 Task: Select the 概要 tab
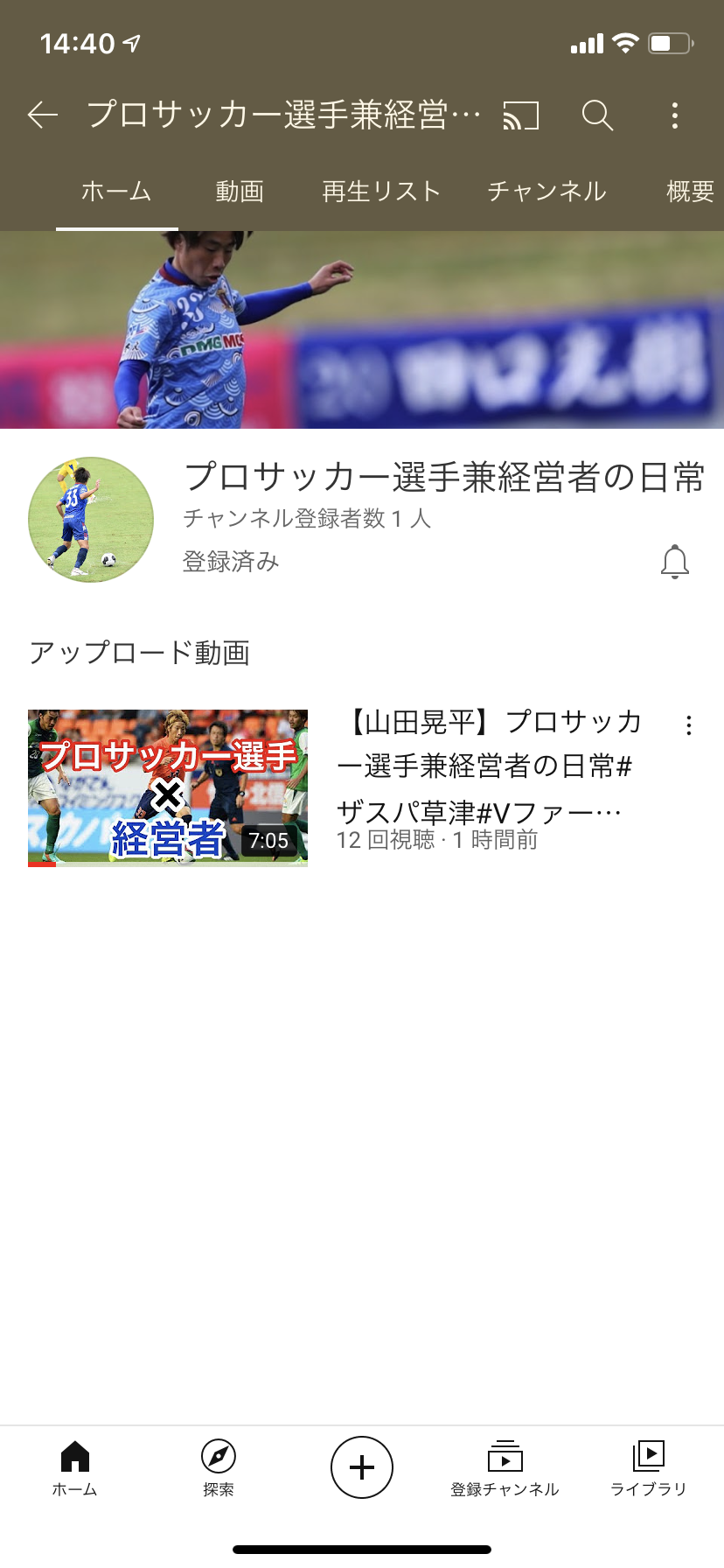[690, 192]
